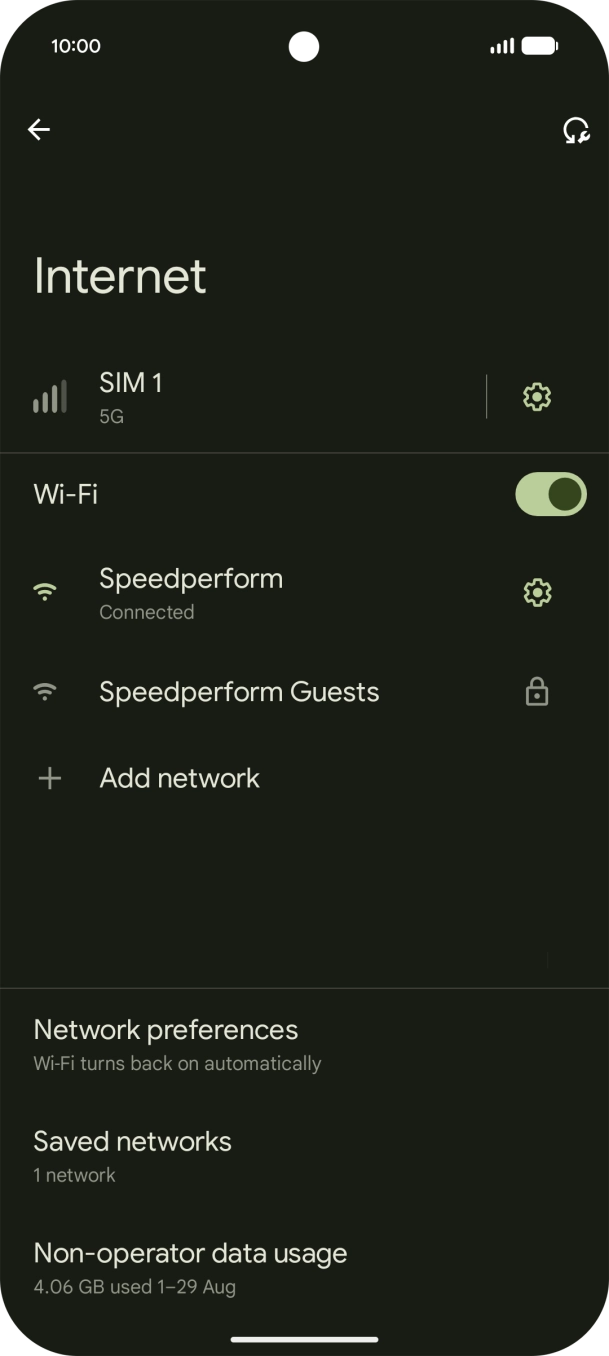Go back from the Internet screen
The width and height of the screenshot is (609, 1356).
(39, 129)
